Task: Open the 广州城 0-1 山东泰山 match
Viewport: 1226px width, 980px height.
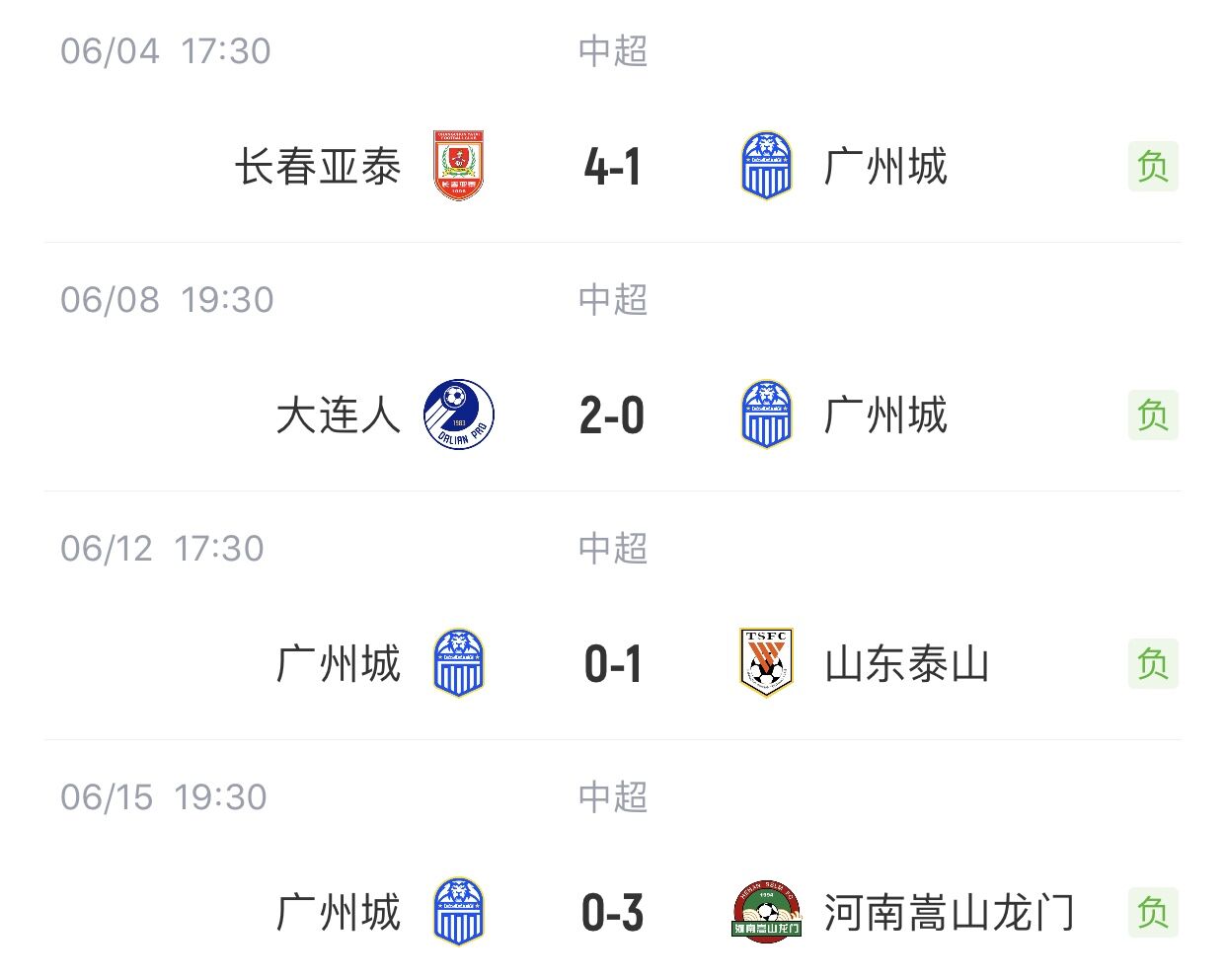Action: tap(612, 663)
